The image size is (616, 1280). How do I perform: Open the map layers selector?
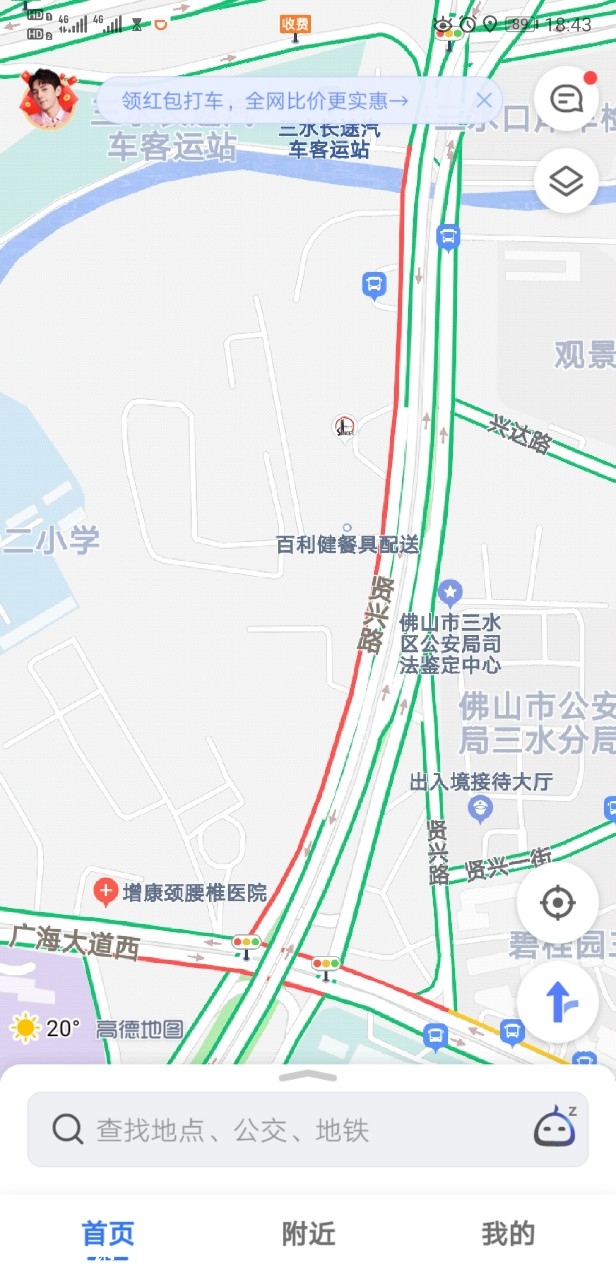coord(566,181)
